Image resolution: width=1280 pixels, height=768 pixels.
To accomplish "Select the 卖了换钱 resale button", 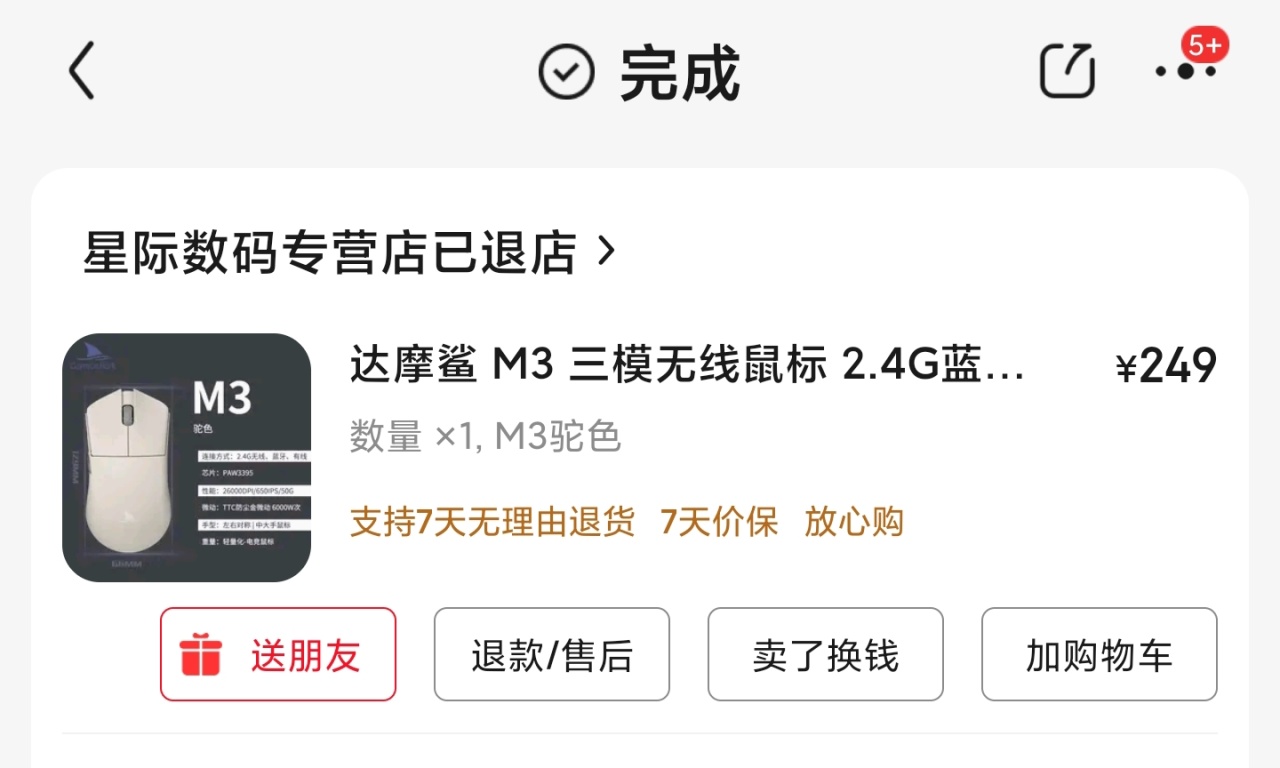I will point(825,654).
